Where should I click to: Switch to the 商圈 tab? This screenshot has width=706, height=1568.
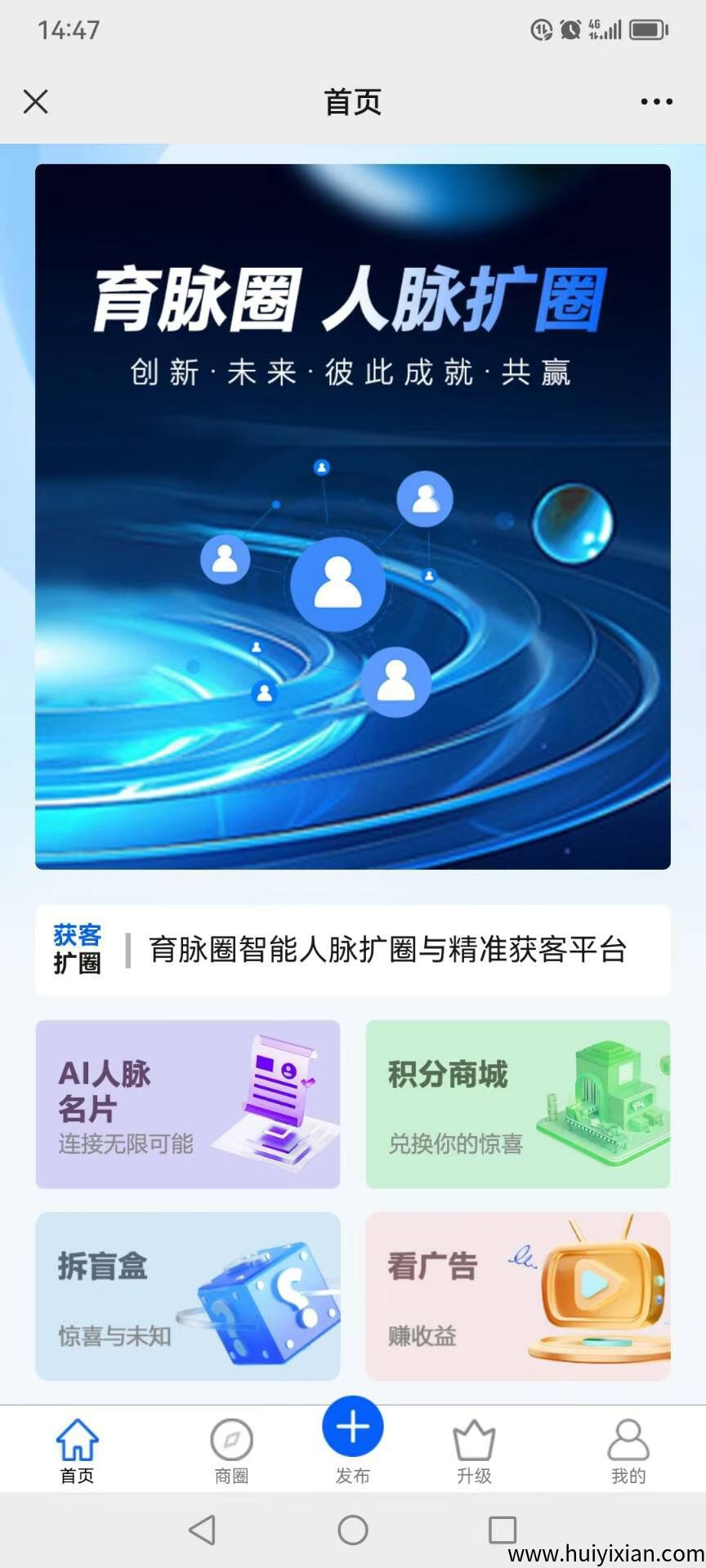pyautogui.click(x=231, y=1450)
